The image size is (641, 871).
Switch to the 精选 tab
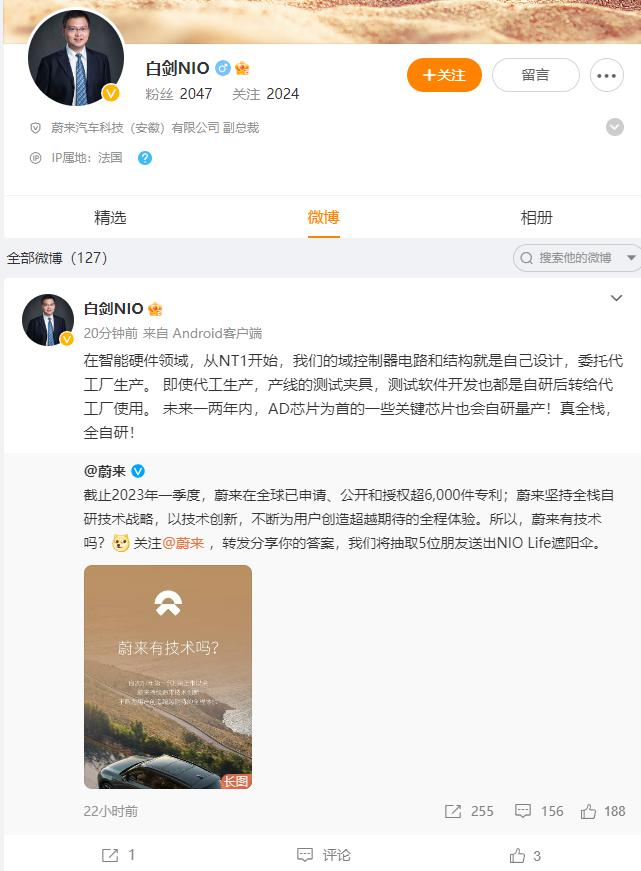pyautogui.click(x=110, y=217)
